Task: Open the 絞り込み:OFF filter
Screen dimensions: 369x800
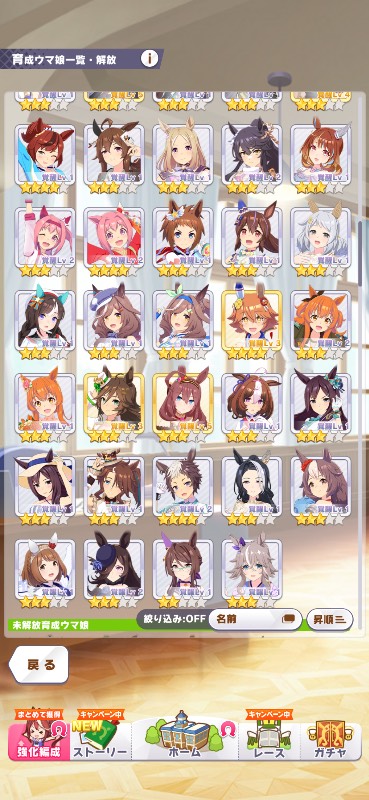Action: tap(174, 619)
